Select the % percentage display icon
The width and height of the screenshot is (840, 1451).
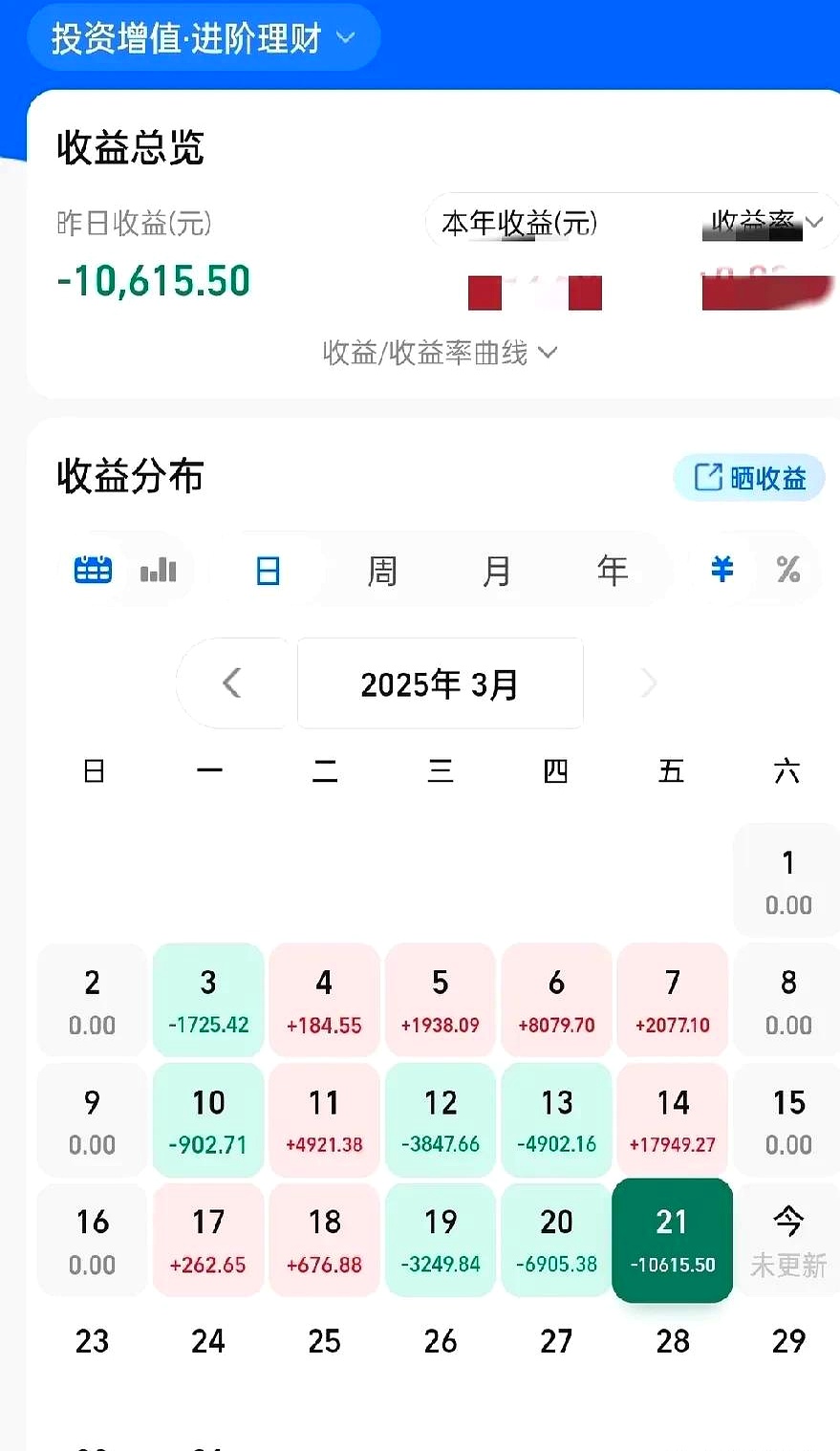[x=786, y=569]
